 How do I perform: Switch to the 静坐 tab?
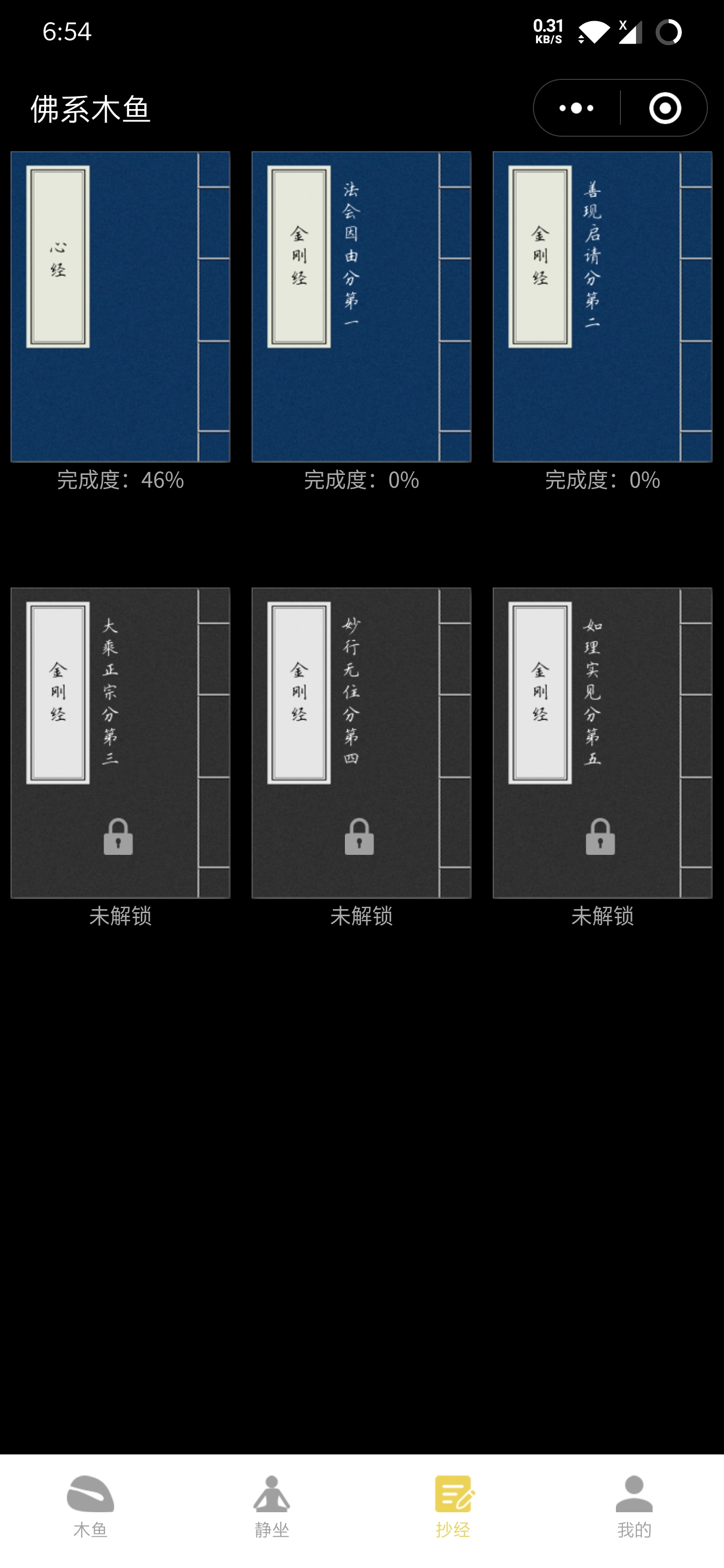[271, 1506]
